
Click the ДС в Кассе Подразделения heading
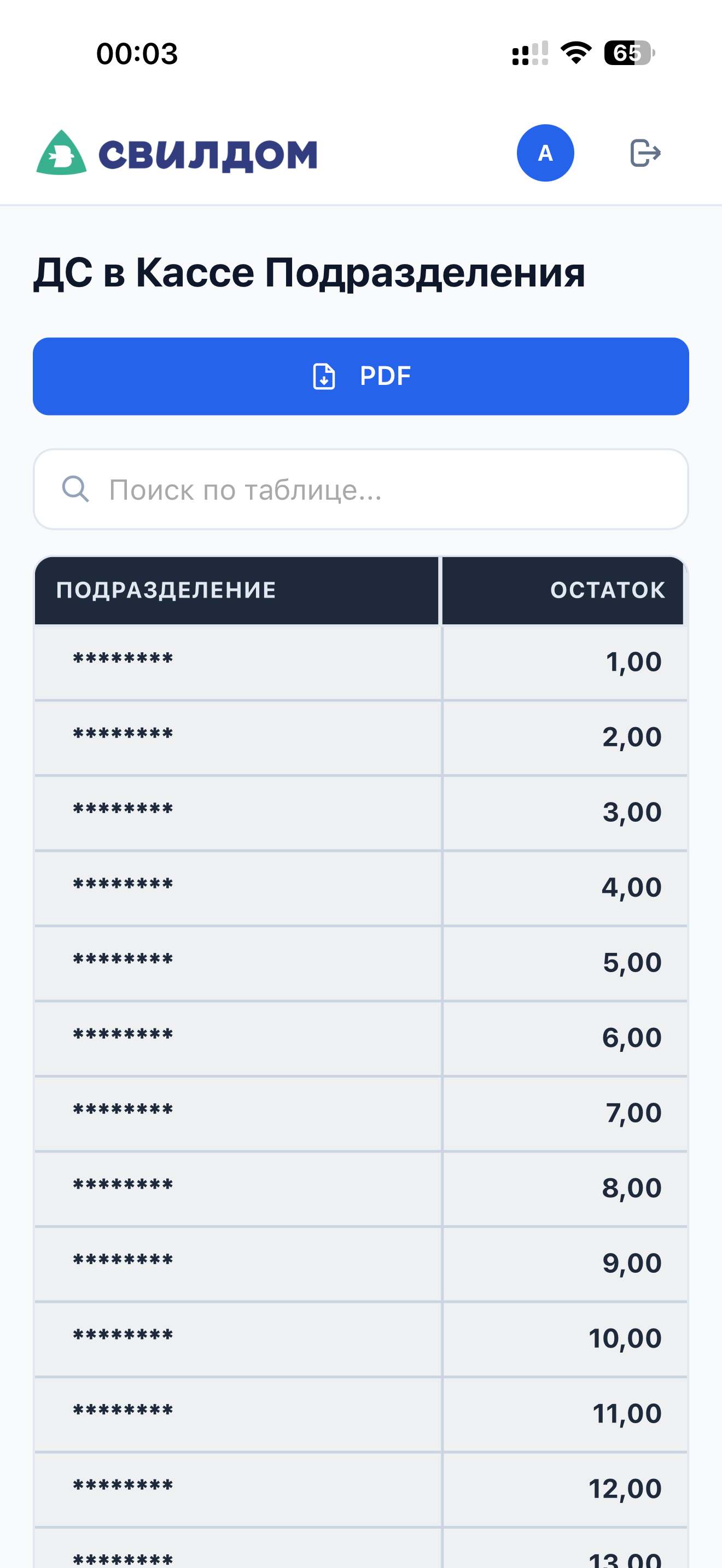click(311, 274)
